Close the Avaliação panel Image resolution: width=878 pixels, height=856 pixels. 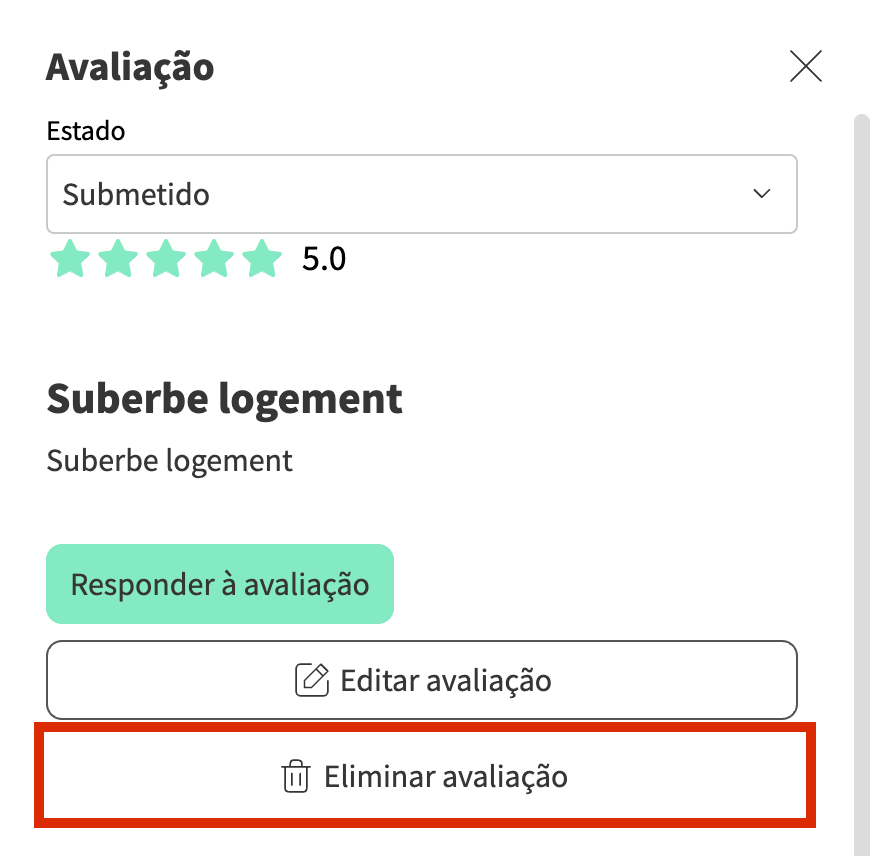tap(805, 66)
